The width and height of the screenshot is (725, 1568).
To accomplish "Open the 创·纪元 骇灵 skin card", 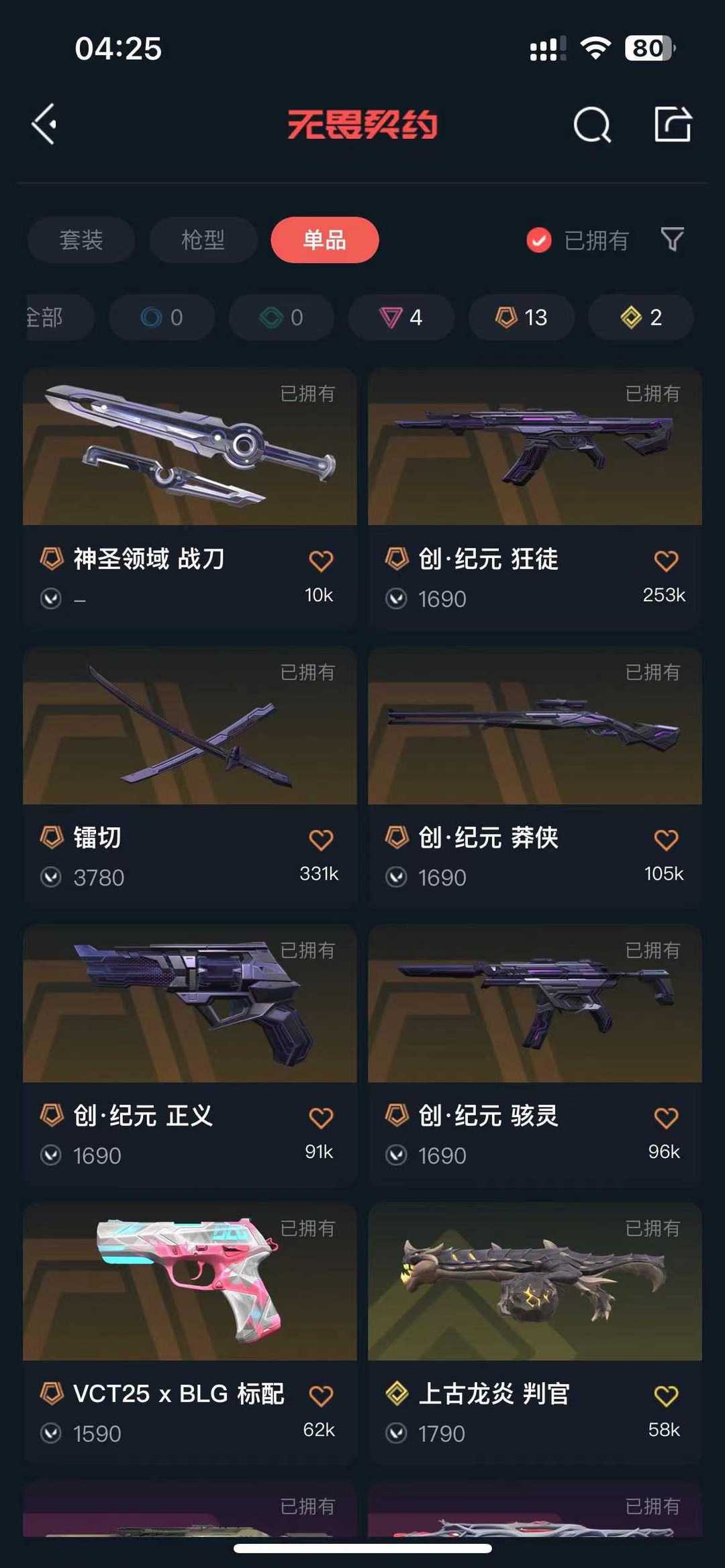I will tap(535, 1055).
